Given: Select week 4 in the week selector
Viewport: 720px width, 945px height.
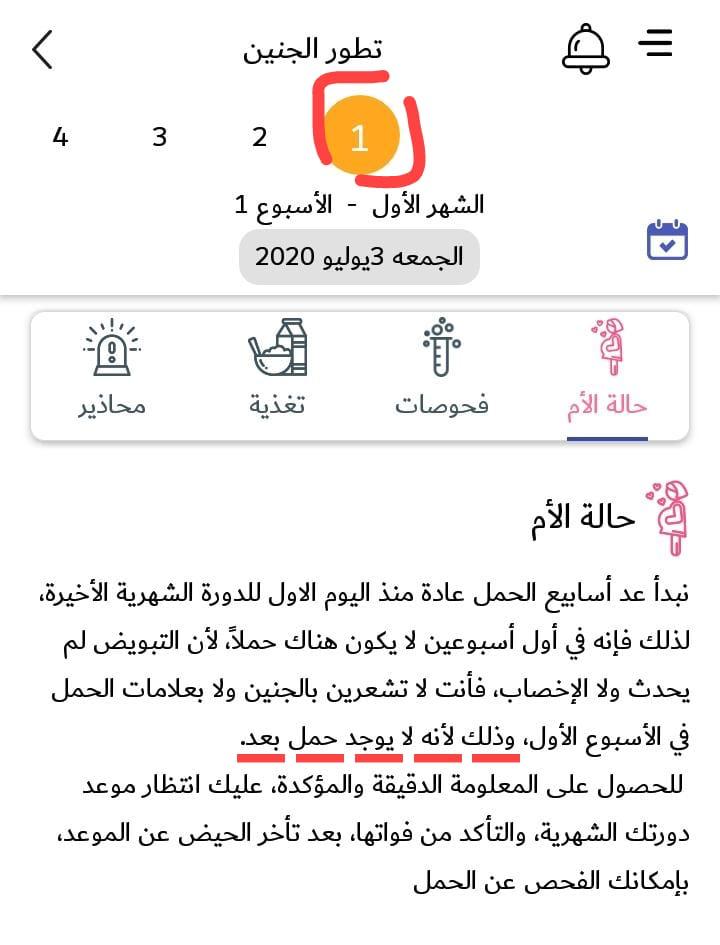Looking at the screenshot, I should coord(60,138).
